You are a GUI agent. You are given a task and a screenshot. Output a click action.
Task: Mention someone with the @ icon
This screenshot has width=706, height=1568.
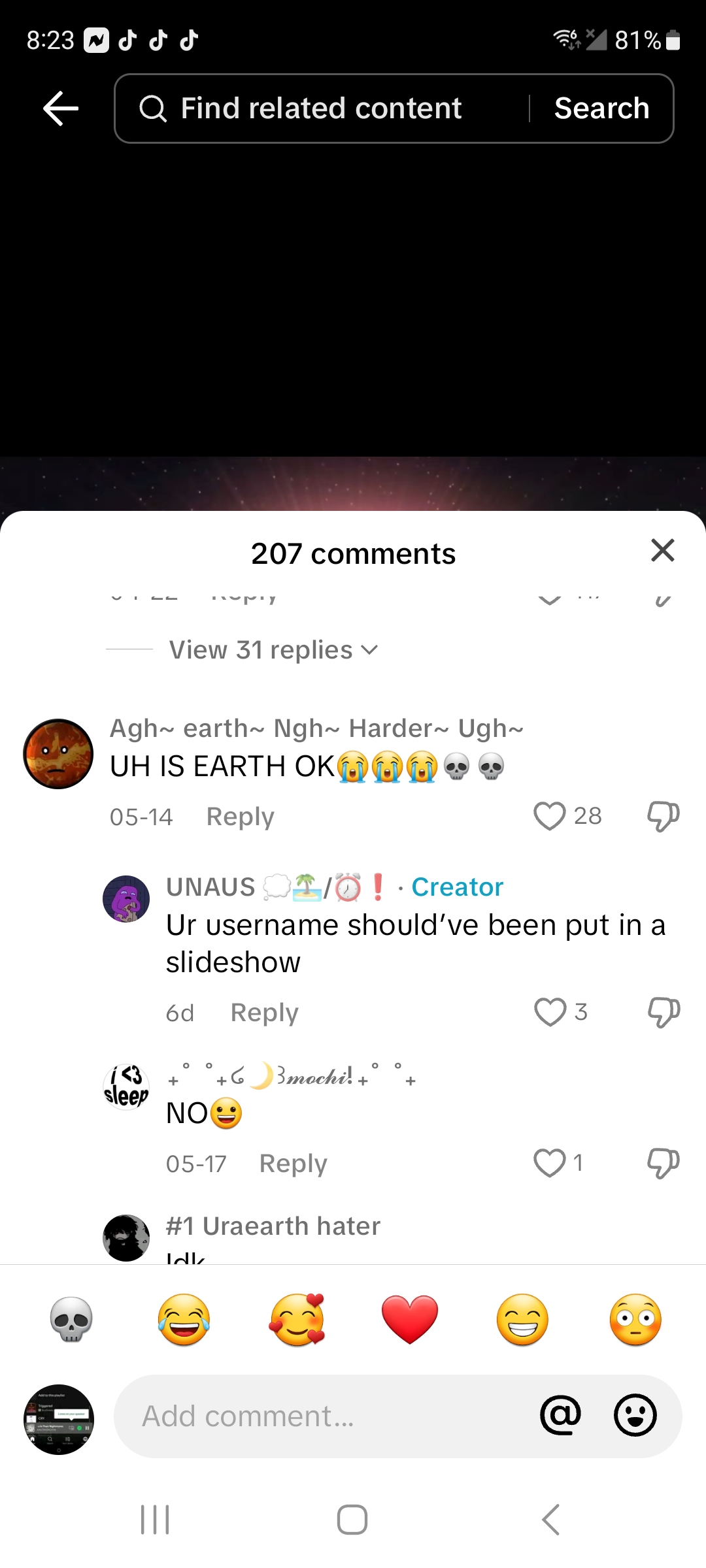[560, 1416]
